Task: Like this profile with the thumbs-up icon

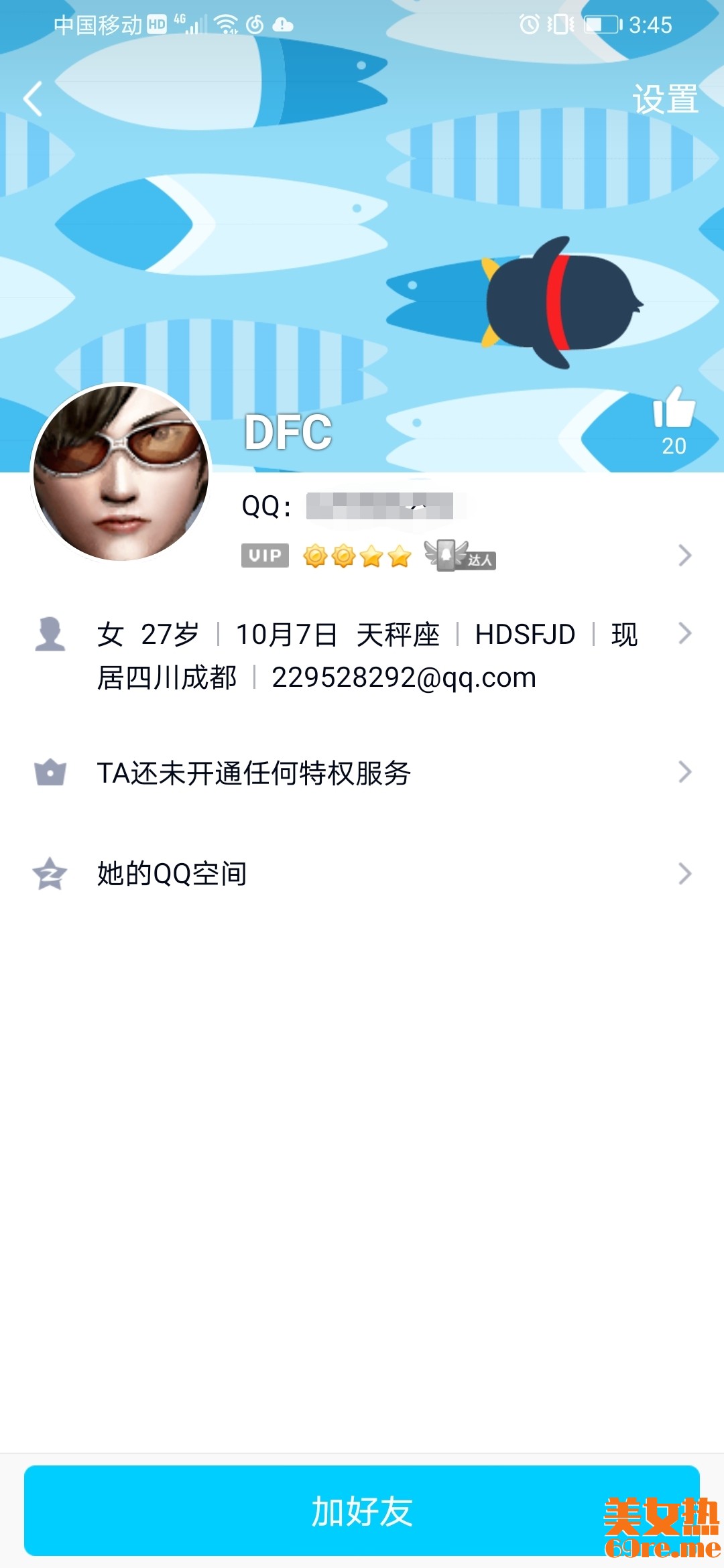Action: [x=674, y=409]
